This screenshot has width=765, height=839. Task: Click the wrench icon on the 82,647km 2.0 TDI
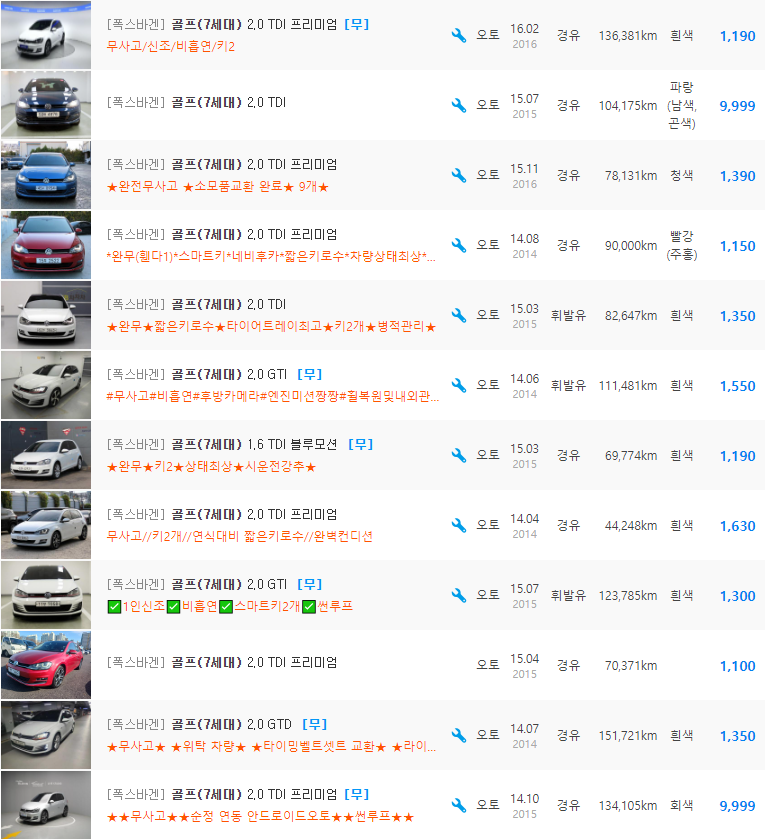tap(456, 315)
